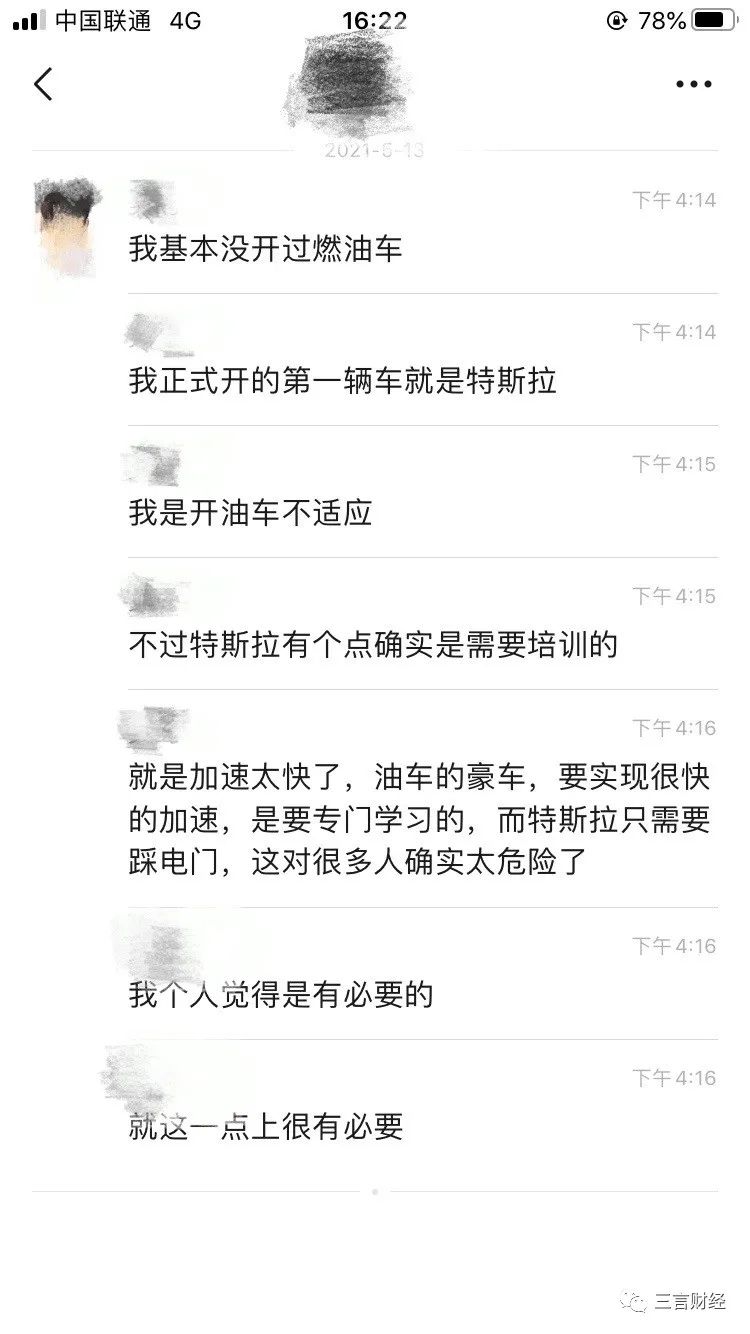Screen dimensions: 750x1334
Task: Go back to the previous screen
Action: (43, 85)
